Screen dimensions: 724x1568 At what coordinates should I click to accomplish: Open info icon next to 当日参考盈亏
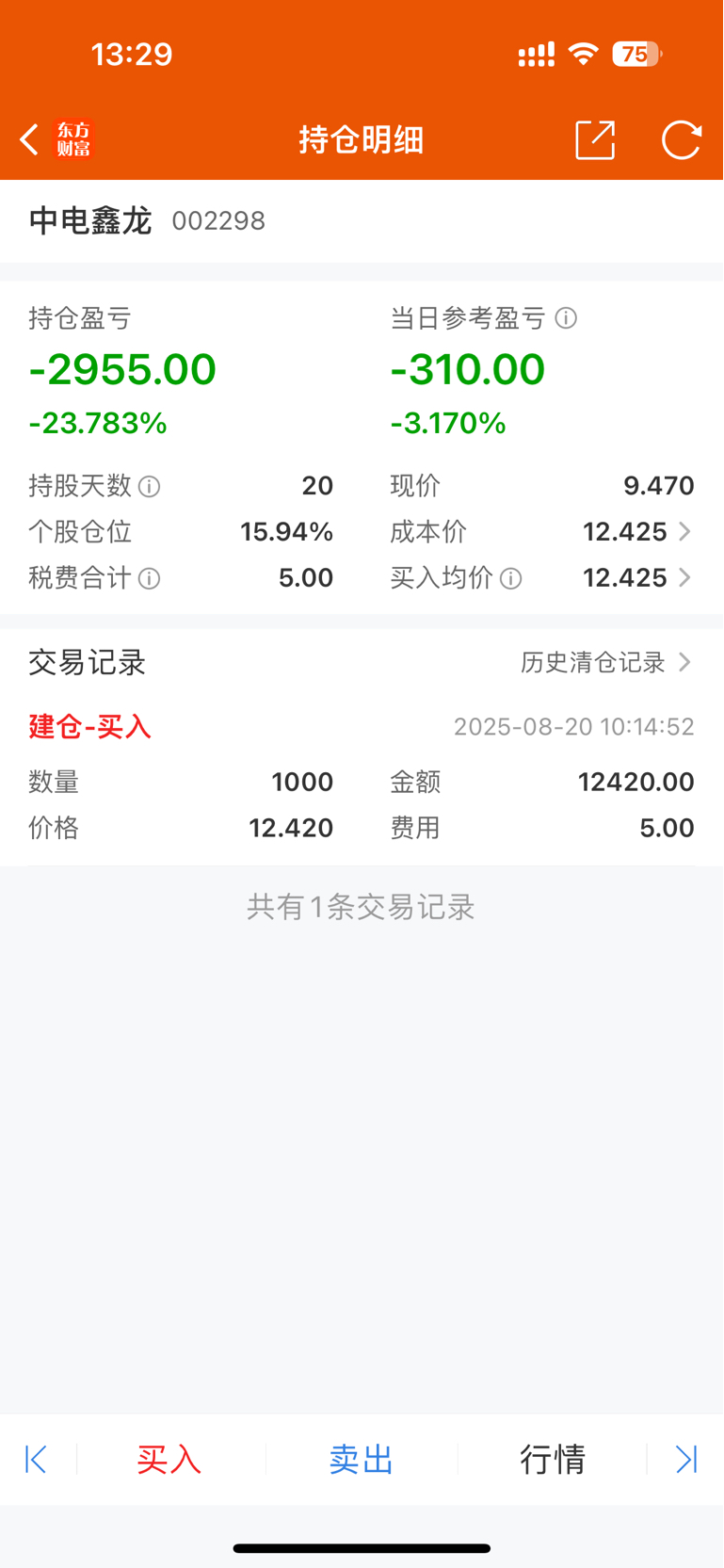(x=566, y=318)
